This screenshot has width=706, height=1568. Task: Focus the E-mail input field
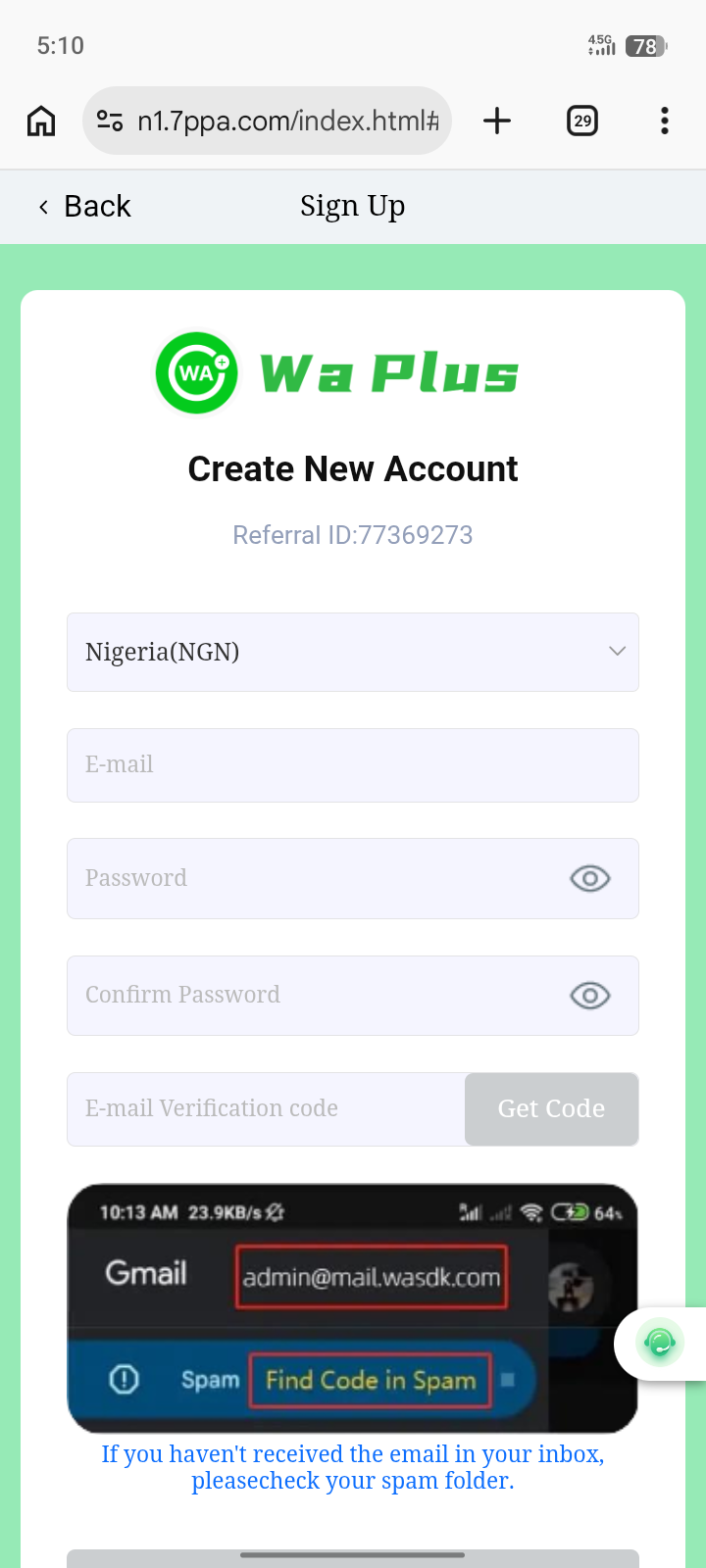pos(353,765)
